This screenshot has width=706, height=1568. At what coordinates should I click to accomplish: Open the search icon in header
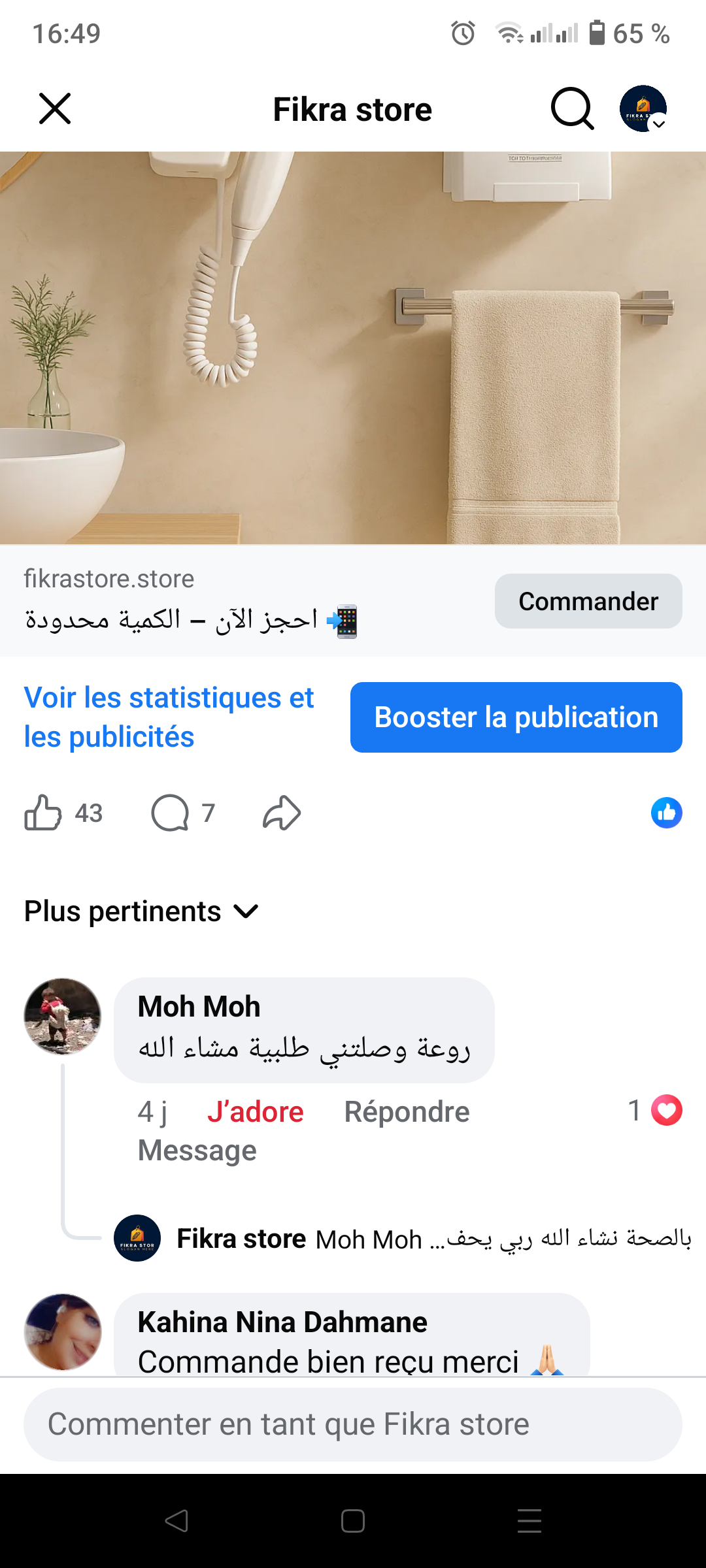(x=572, y=108)
